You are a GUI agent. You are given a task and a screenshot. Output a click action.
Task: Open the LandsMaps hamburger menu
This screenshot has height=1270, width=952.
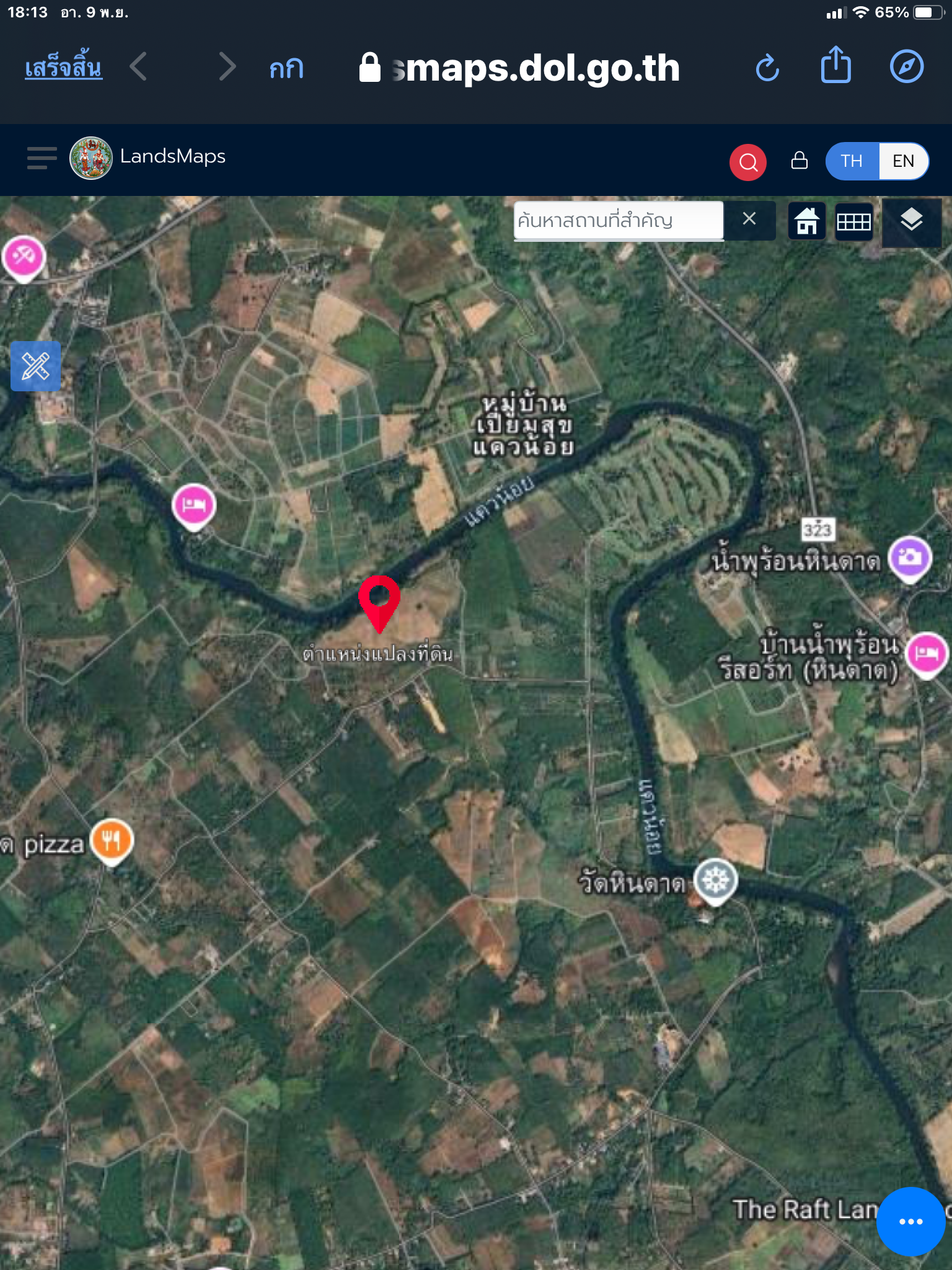[x=42, y=158]
